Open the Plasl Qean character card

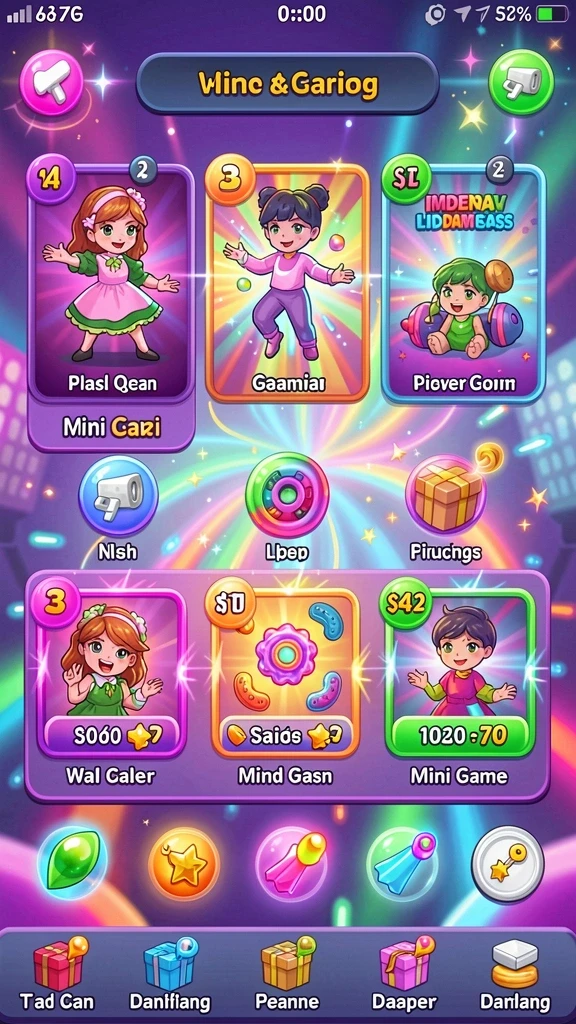[x=112, y=283]
